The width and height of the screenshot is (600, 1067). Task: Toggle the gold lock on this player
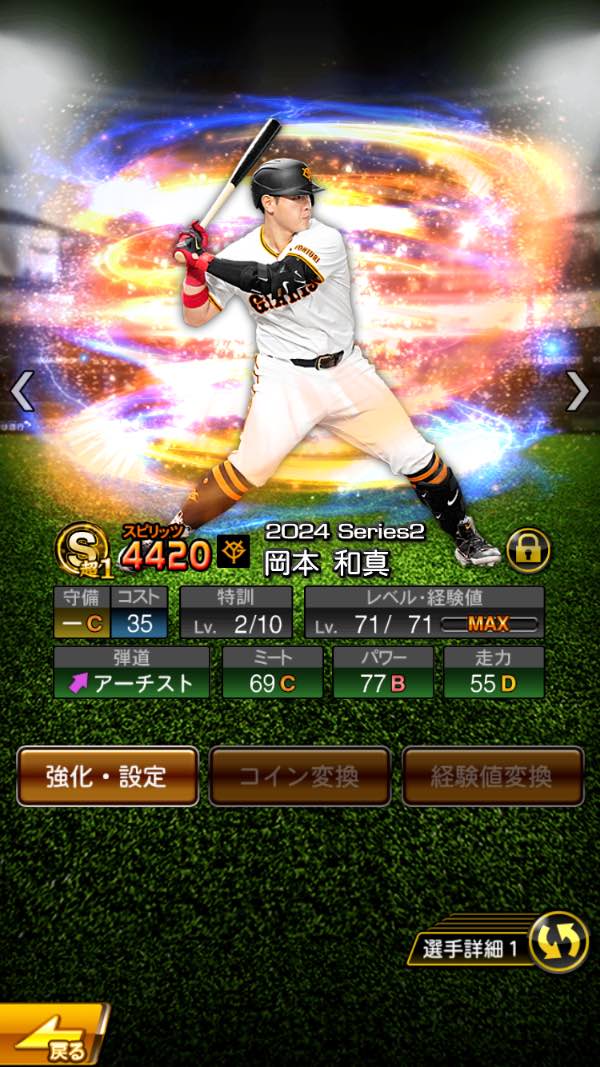click(529, 549)
